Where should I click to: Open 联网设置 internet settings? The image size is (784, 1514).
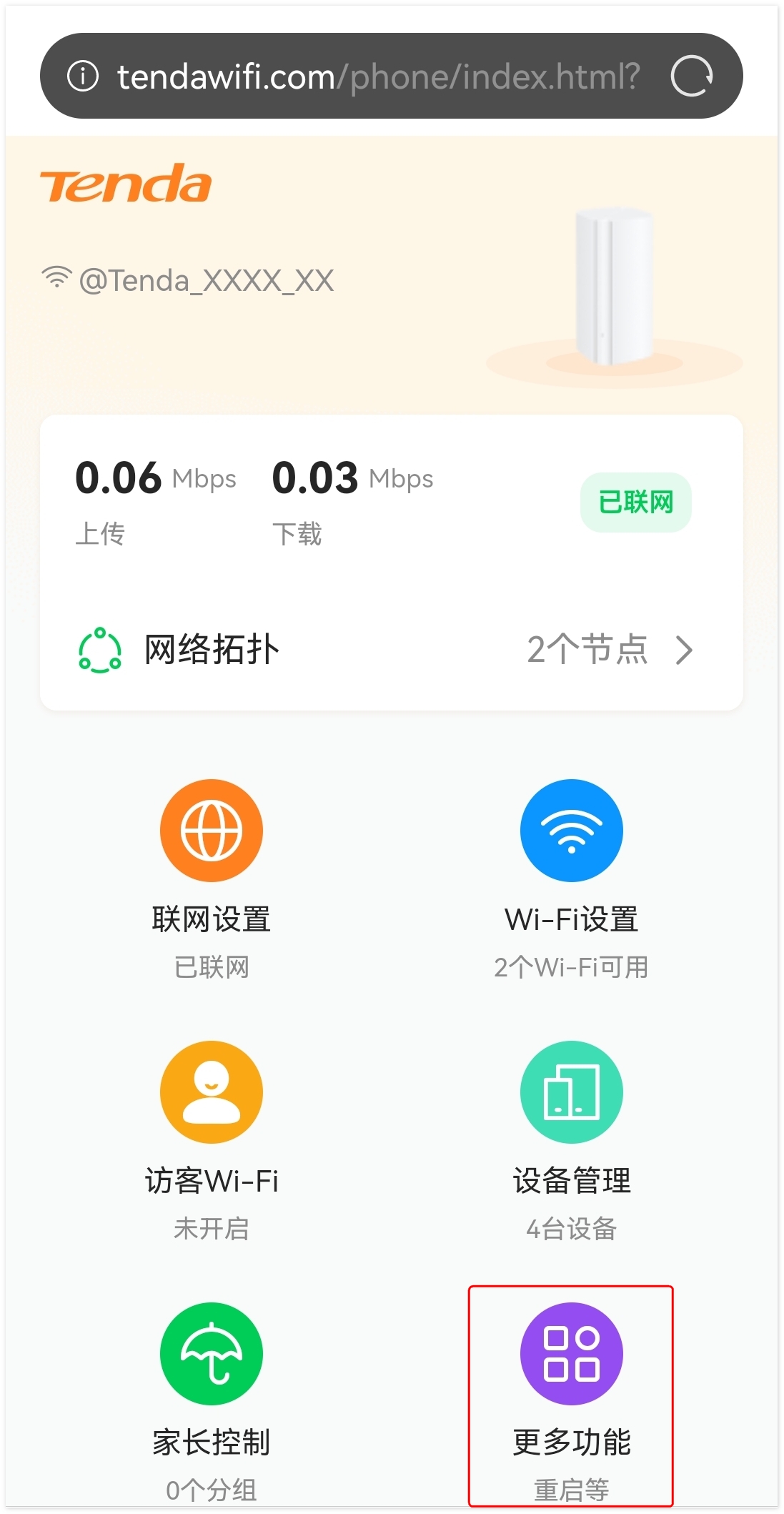point(212,831)
